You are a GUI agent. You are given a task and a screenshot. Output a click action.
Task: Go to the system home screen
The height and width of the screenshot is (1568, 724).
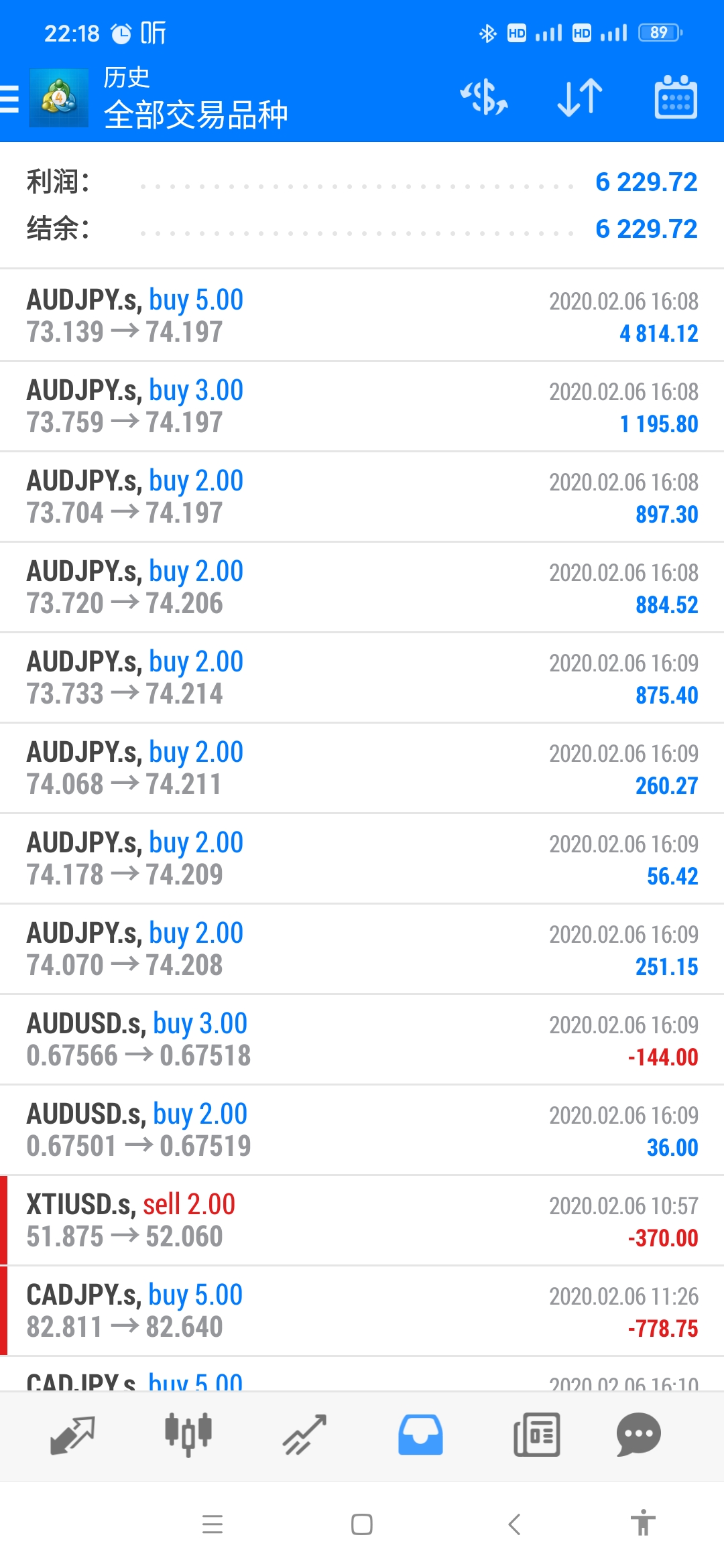click(x=362, y=1524)
